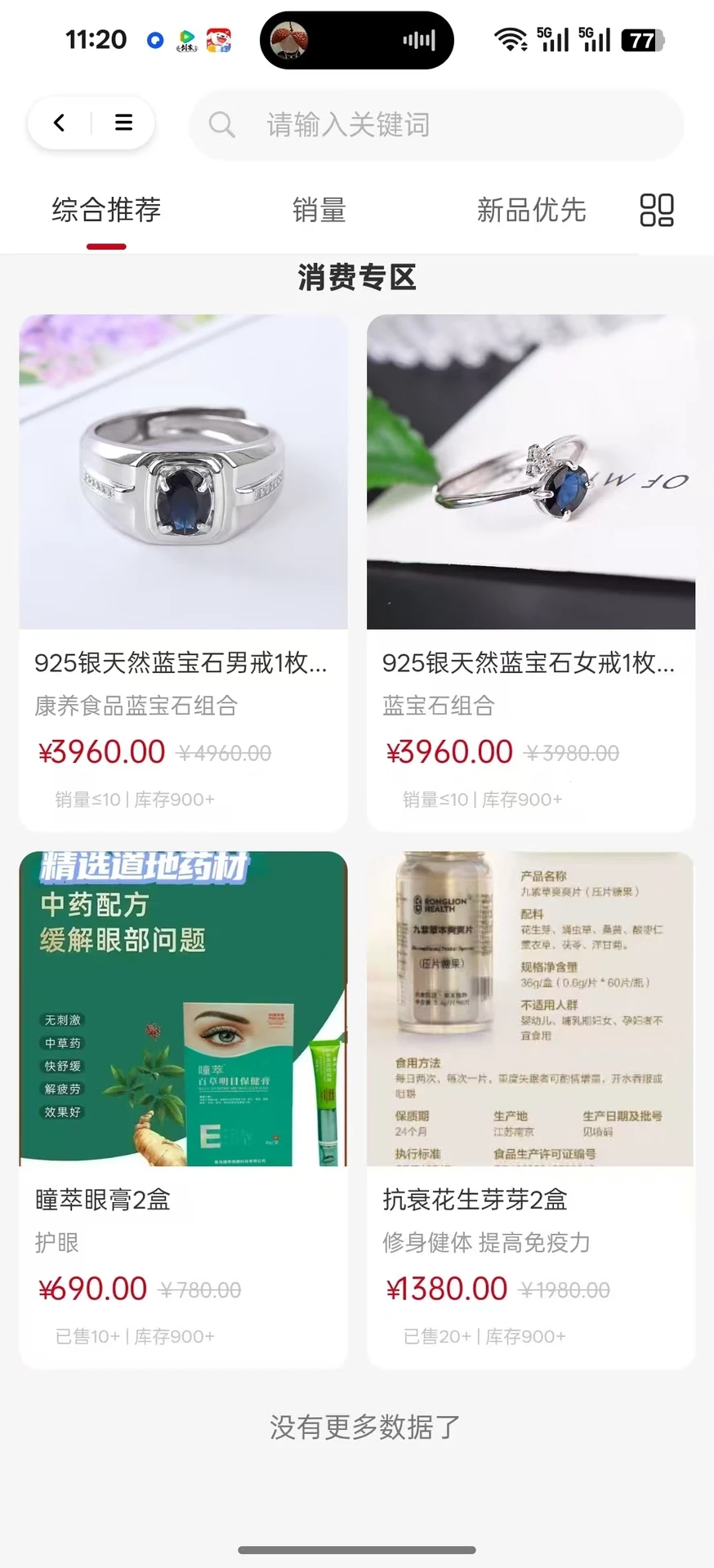Tap the red underline indicator under 综合推荐
The width and height of the screenshot is (714, 1568).
tap(106, 242)
